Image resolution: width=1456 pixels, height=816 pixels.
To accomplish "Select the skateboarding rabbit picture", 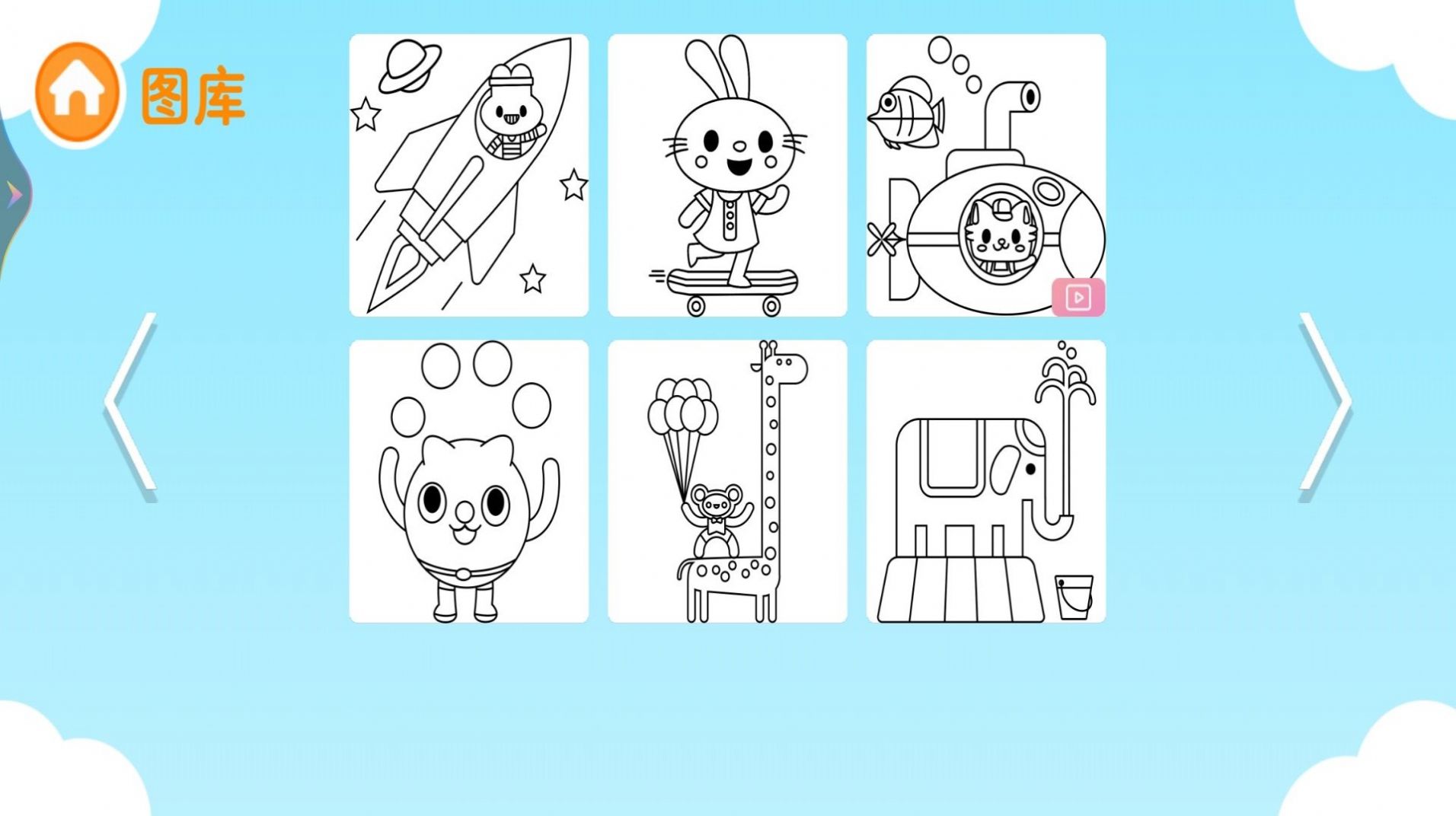I will 727,175.
